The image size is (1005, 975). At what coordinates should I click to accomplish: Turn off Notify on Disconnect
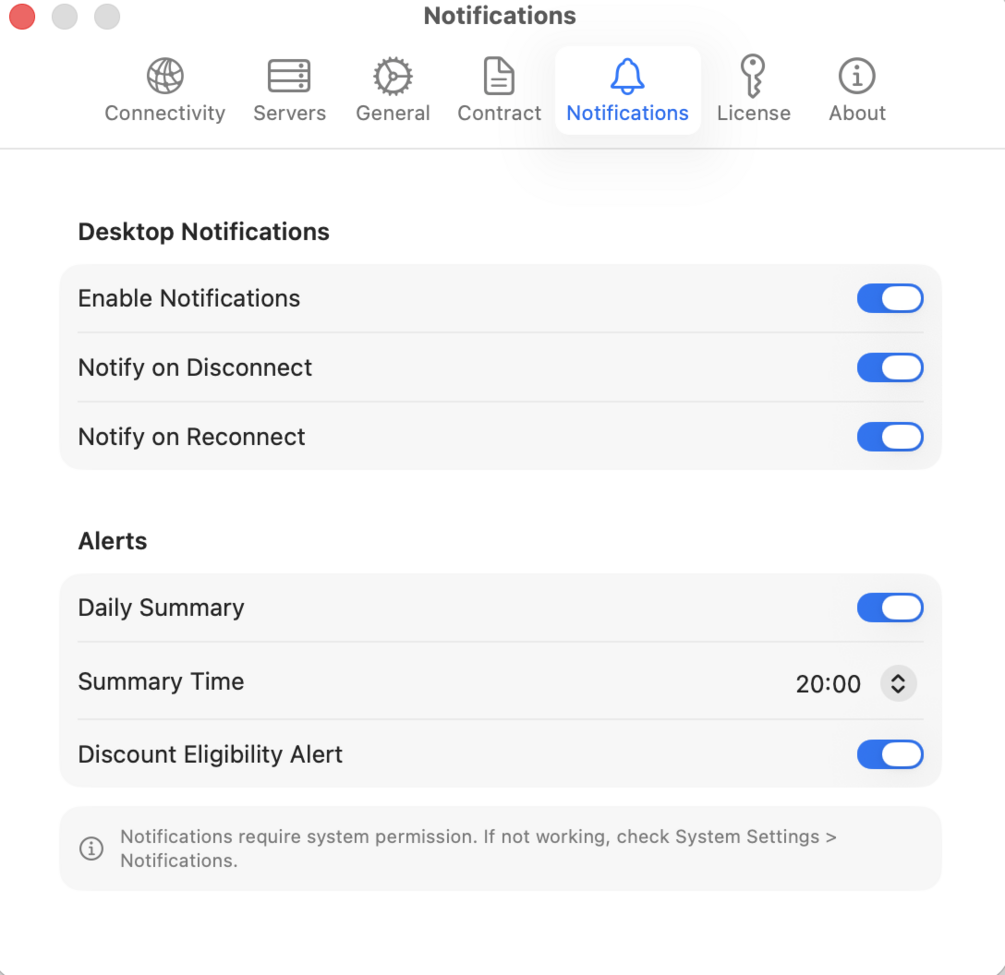coord(889,367)
